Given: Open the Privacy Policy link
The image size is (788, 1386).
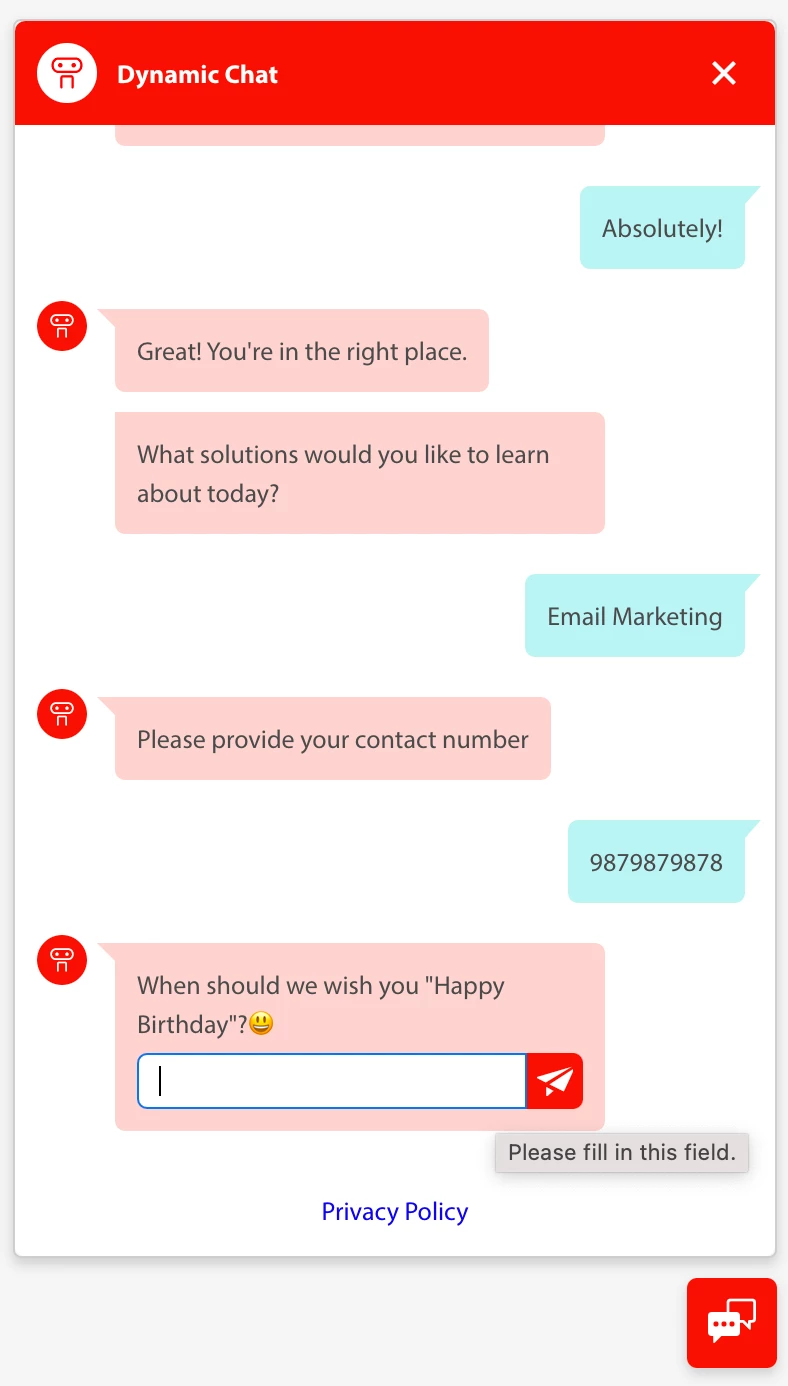Looking at the screenshot, I should 394,1212.
